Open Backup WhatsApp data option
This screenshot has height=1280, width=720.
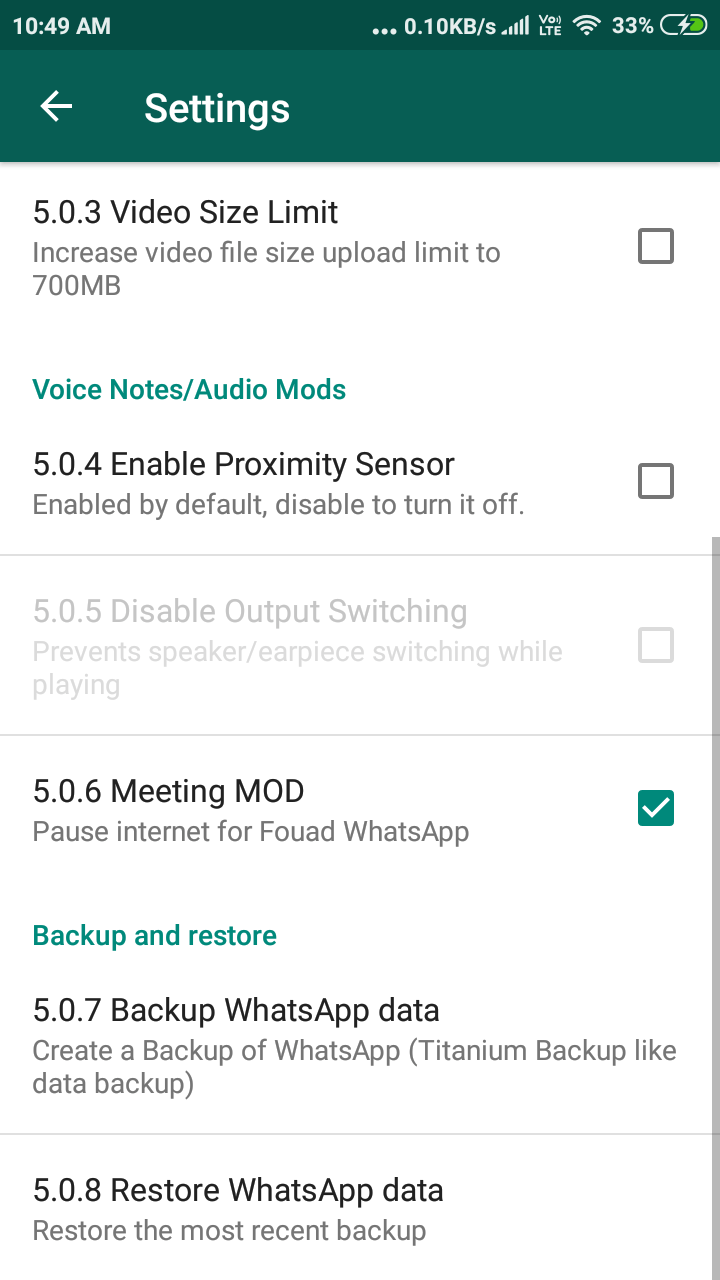(360, 1045)
